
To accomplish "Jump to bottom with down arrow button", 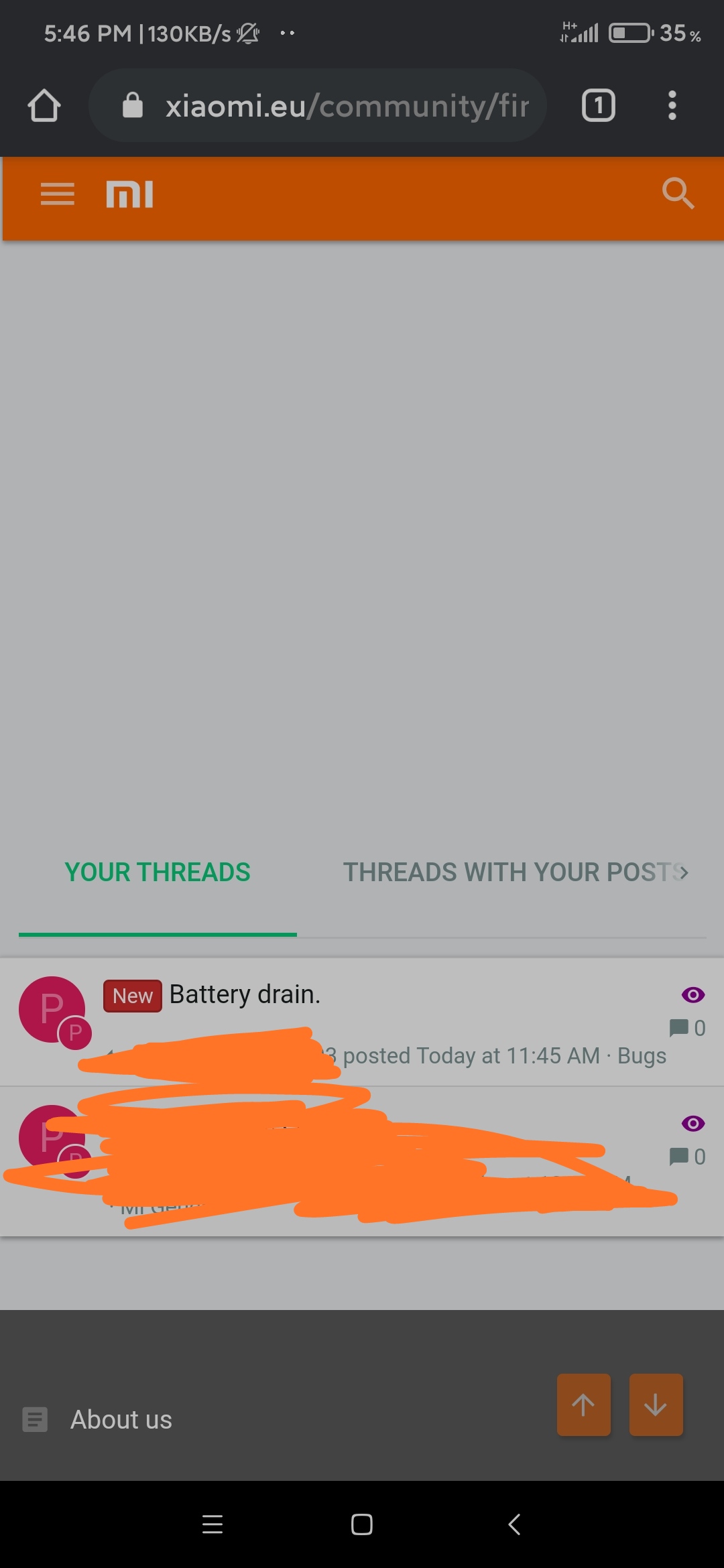I will pyautogui.click(x=656, y=1404).
